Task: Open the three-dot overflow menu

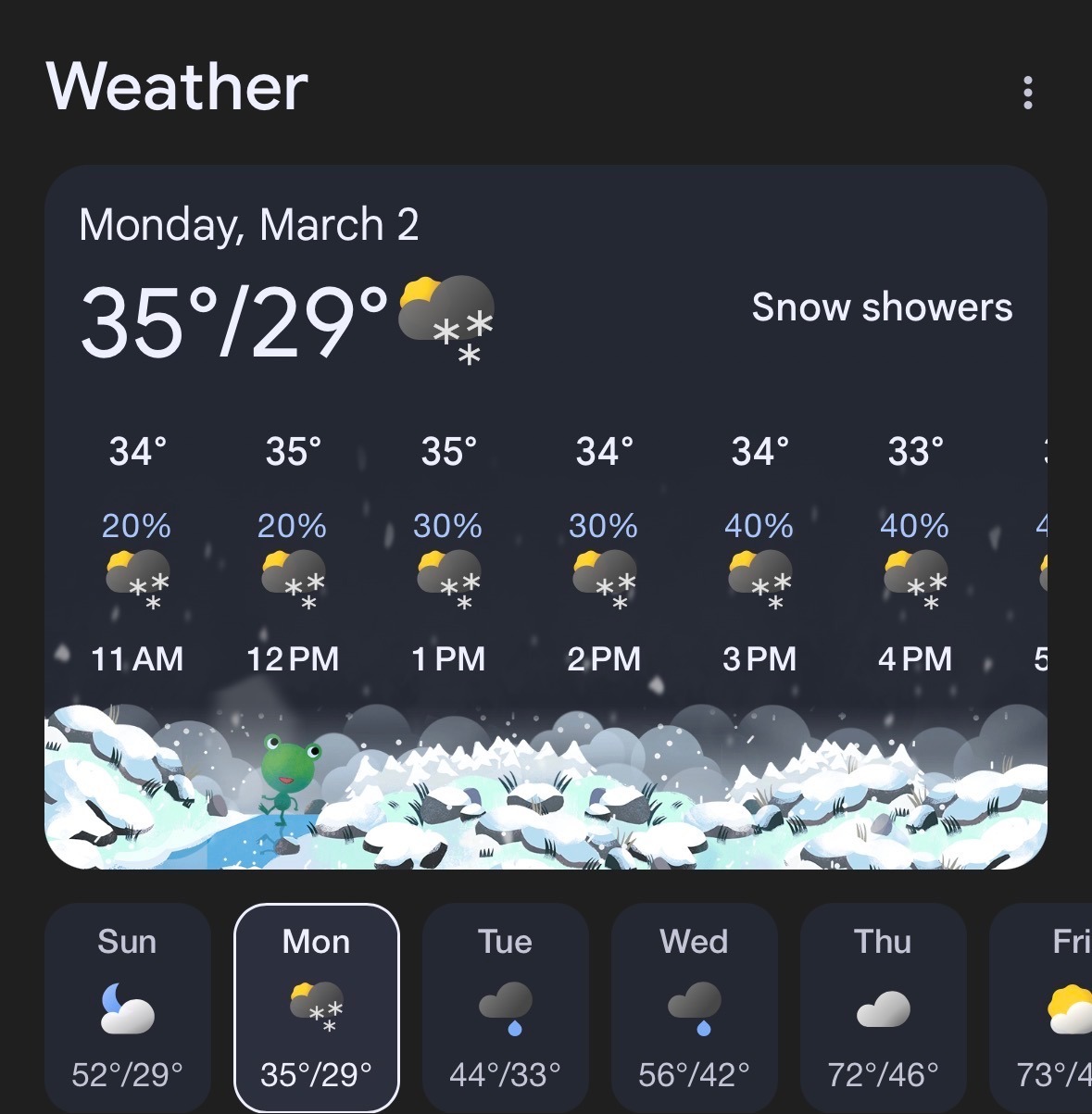Action: [x=1027, y=93]
